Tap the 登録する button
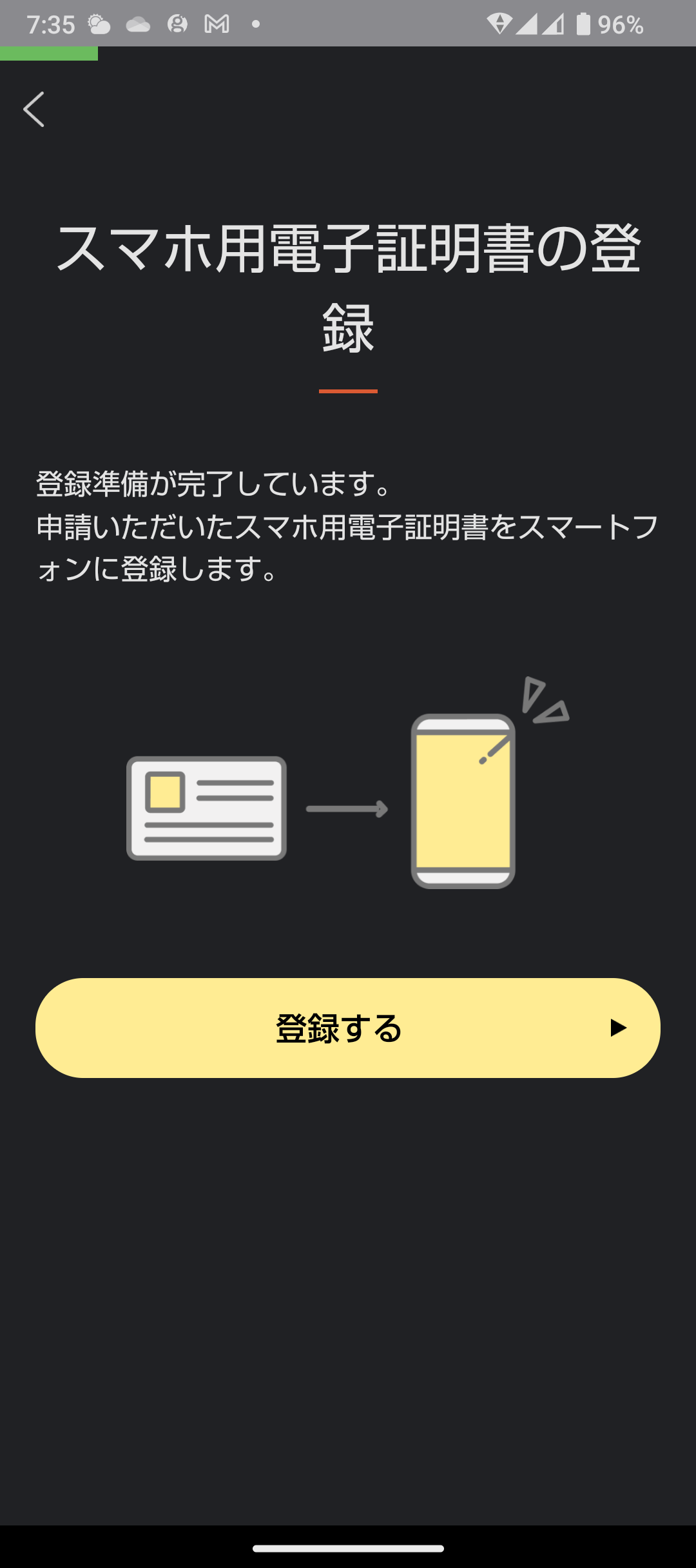696x1568 pixels. coord(348,1028)
